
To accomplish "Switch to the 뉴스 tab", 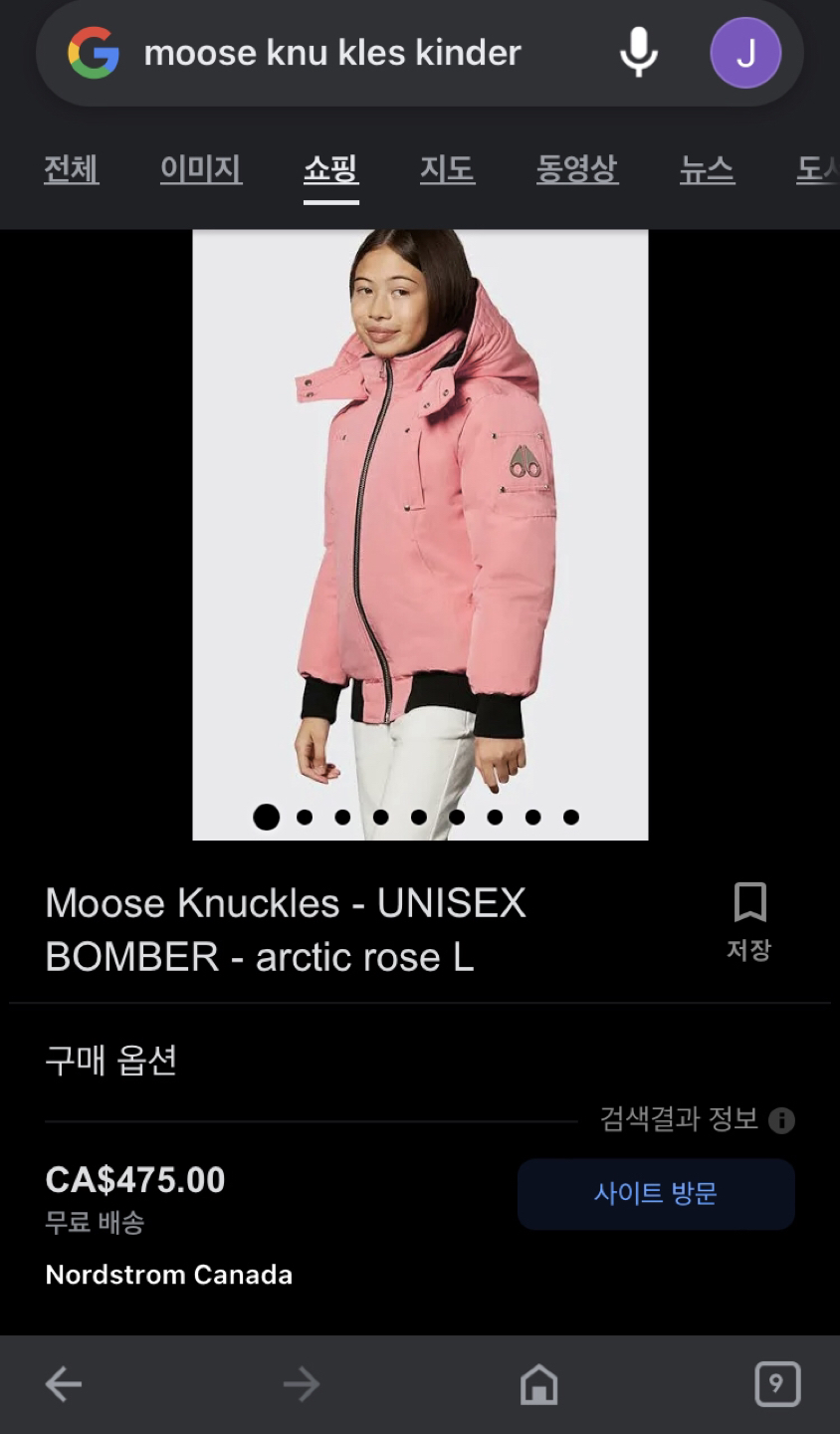I will pos(707,169).
